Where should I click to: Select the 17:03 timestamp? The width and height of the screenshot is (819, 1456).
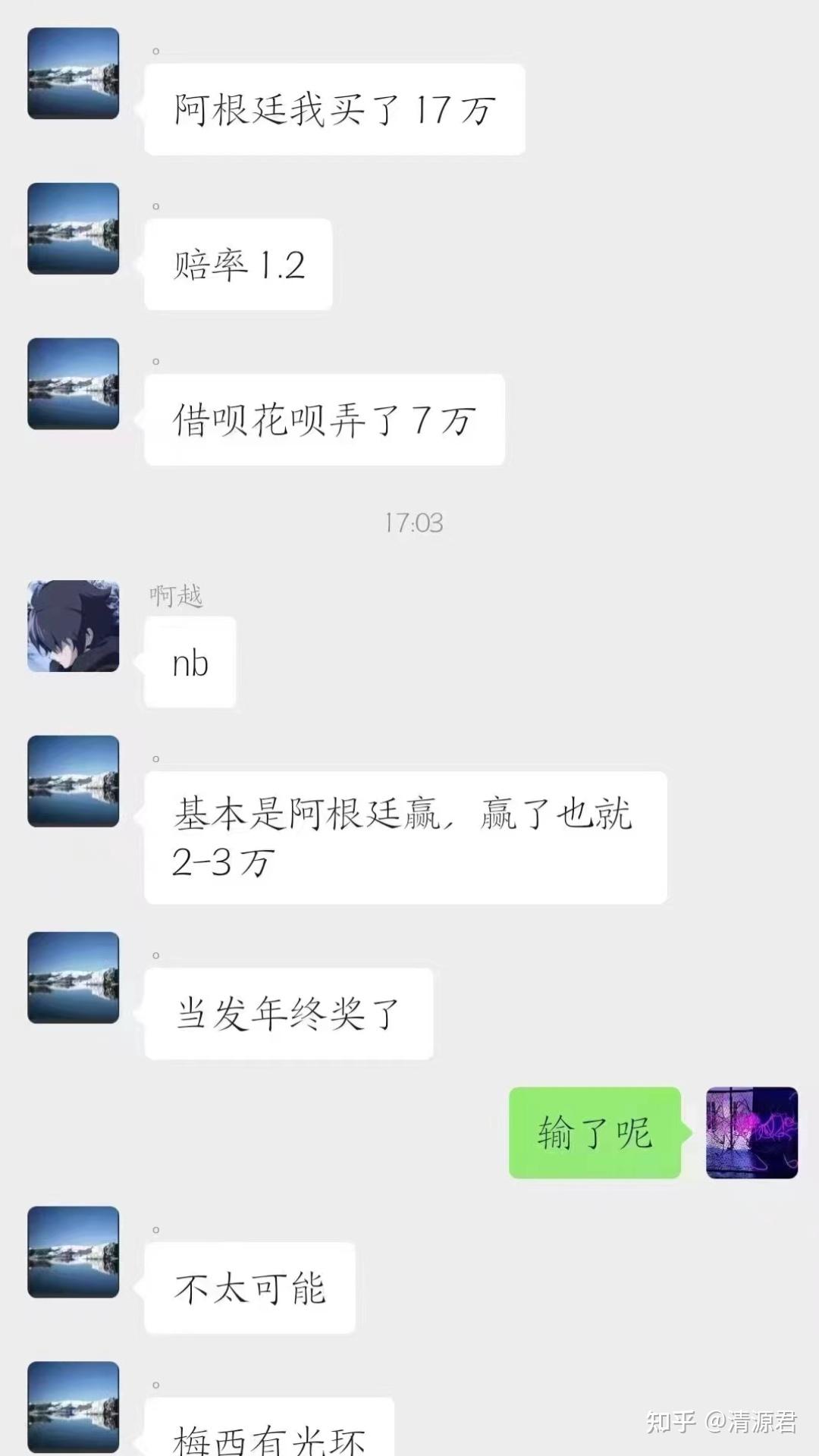coord(413,522)
